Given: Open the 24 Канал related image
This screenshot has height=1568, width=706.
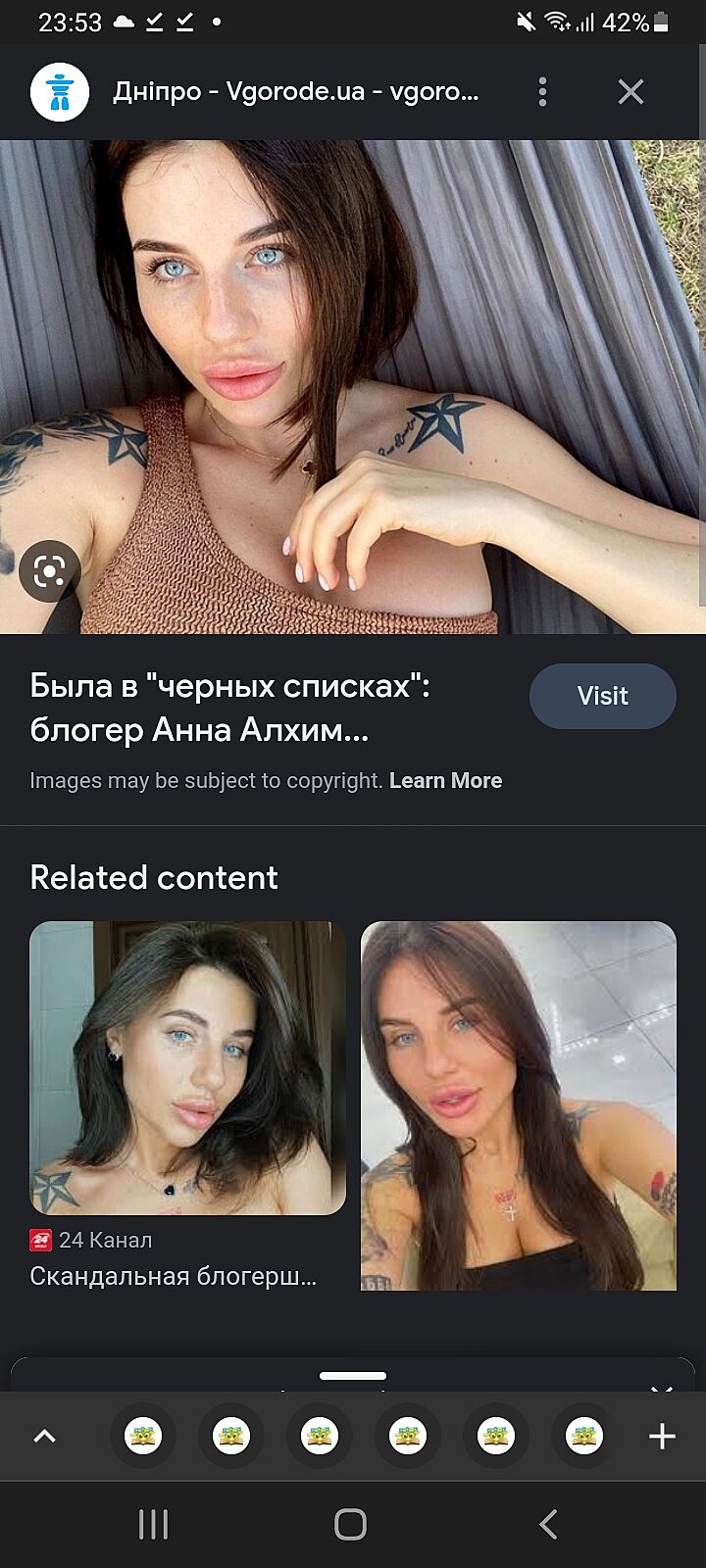Looking at the screenshot, I should (187, 1068).
